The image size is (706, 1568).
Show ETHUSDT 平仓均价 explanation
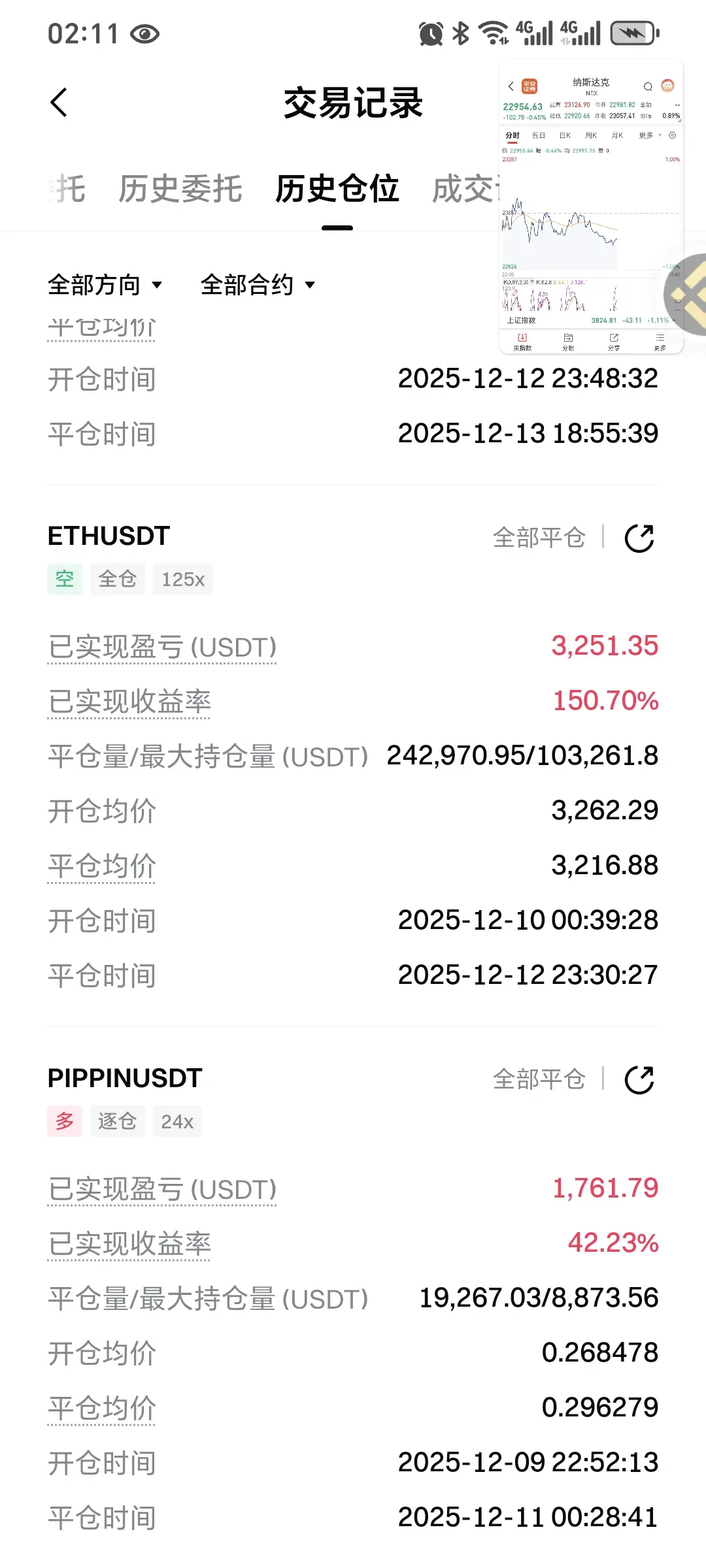pos(101,867)
